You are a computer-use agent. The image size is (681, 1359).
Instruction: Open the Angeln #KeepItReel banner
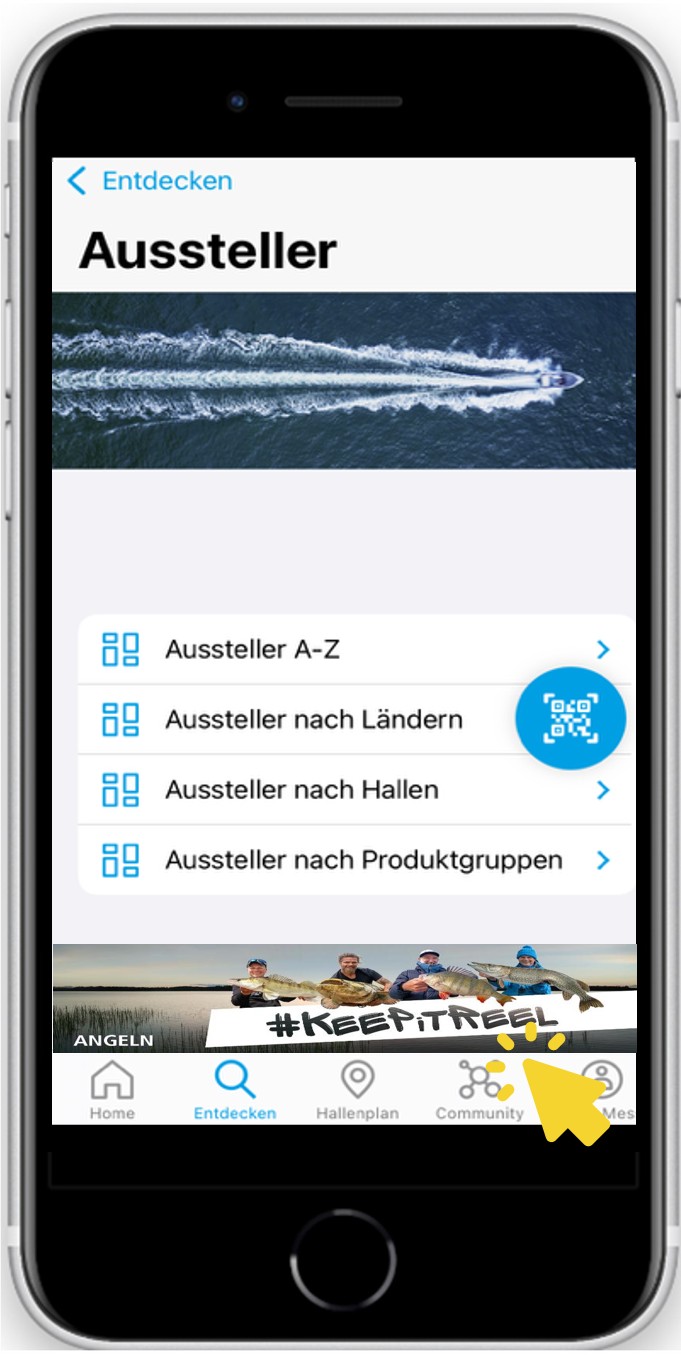coord(343,997)
